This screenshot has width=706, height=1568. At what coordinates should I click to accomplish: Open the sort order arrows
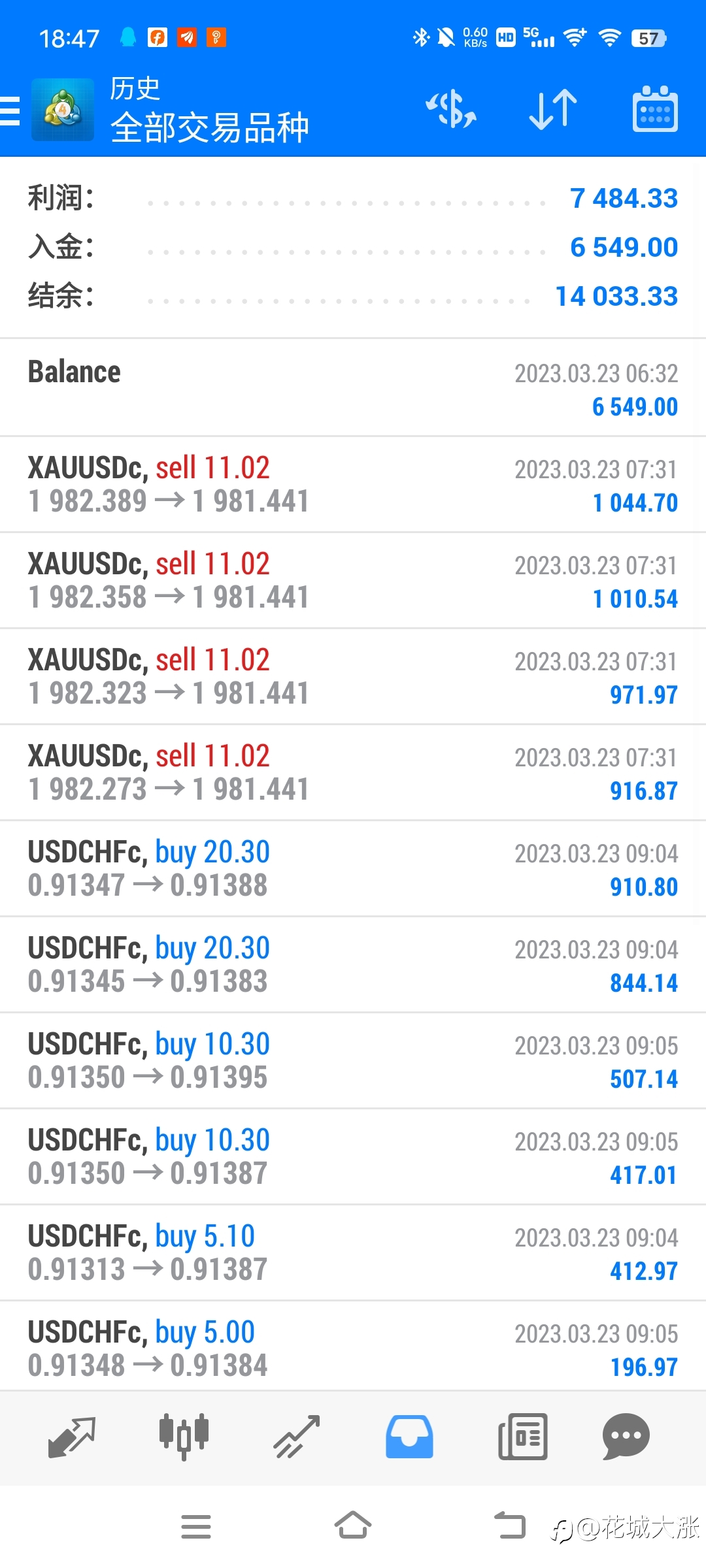click(553, 109)
